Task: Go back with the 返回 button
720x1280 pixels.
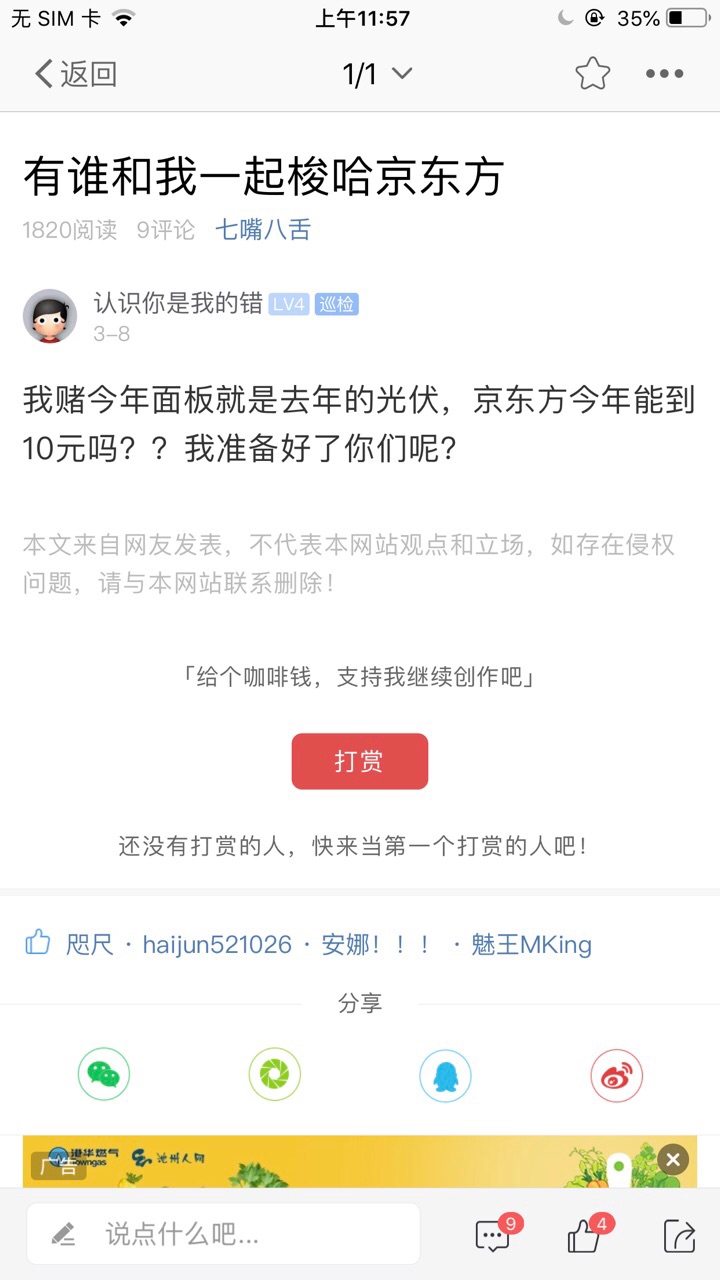Action: (76, 74)
